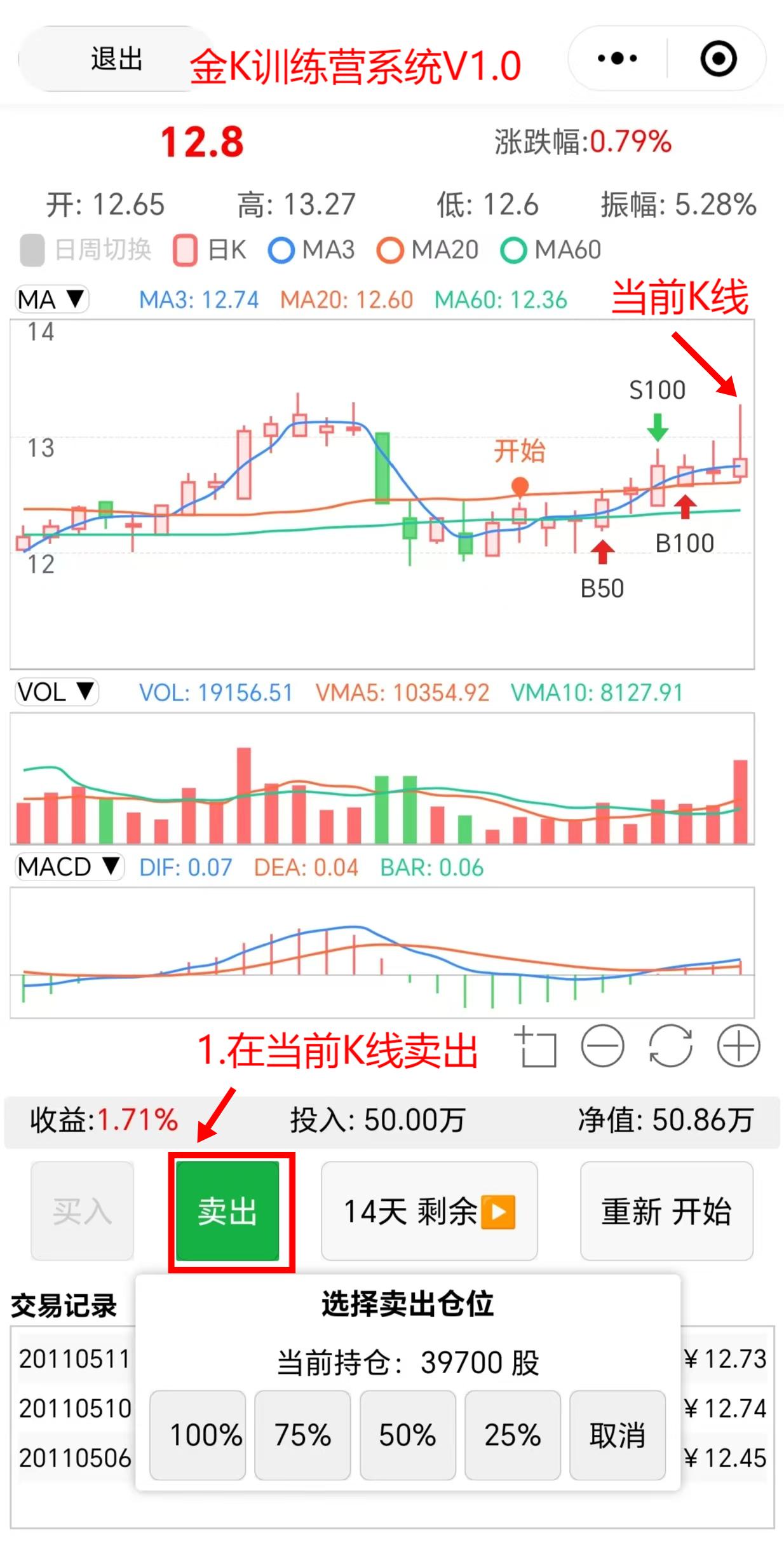Toggle the MA60 line legend

tap(515, 249)
